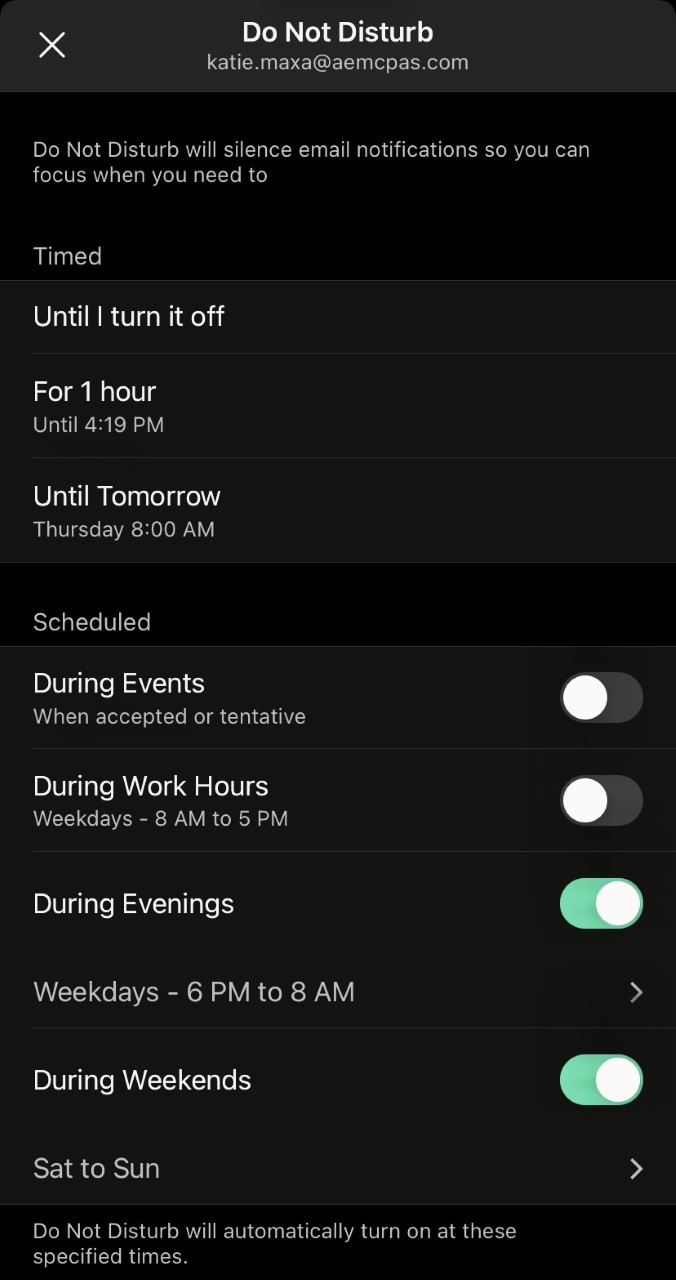This screenshot has height=1280, width=676.
Task: Enable During Events switch
Action: pos(600,698)
